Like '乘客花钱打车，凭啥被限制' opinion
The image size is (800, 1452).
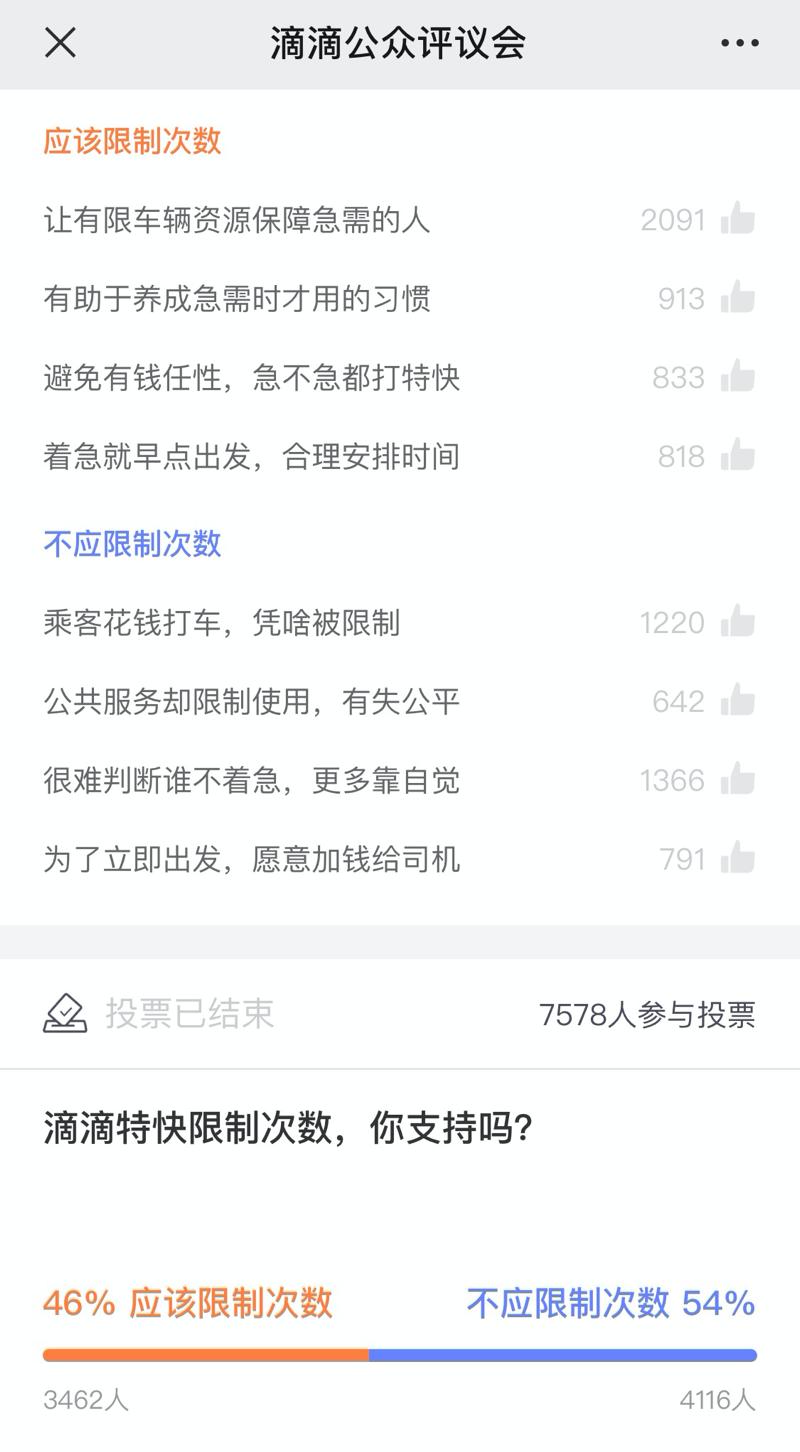[x=738, y=622]
